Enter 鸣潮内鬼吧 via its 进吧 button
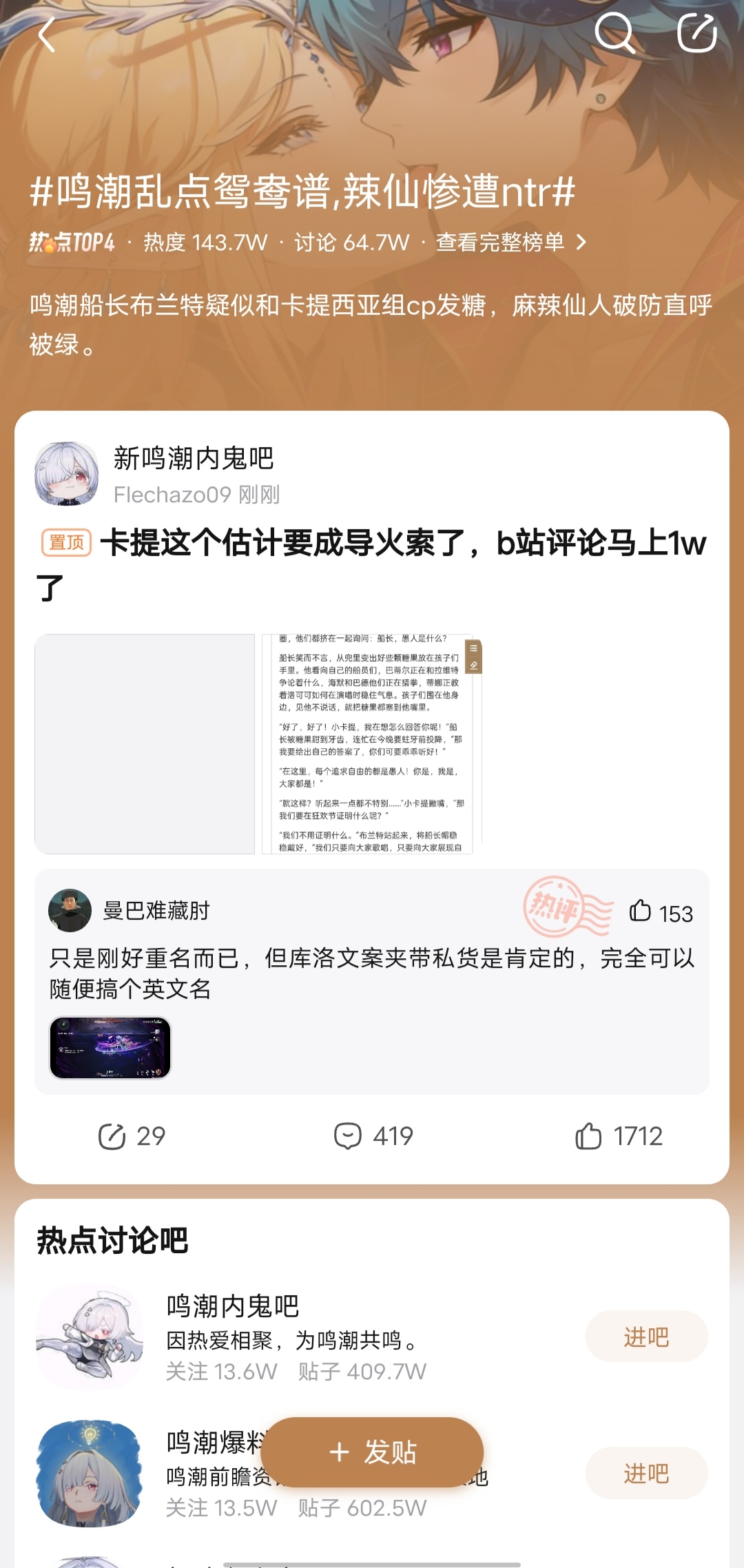The width and height of the screenshot is (744, 1568). click(646, 1337)
